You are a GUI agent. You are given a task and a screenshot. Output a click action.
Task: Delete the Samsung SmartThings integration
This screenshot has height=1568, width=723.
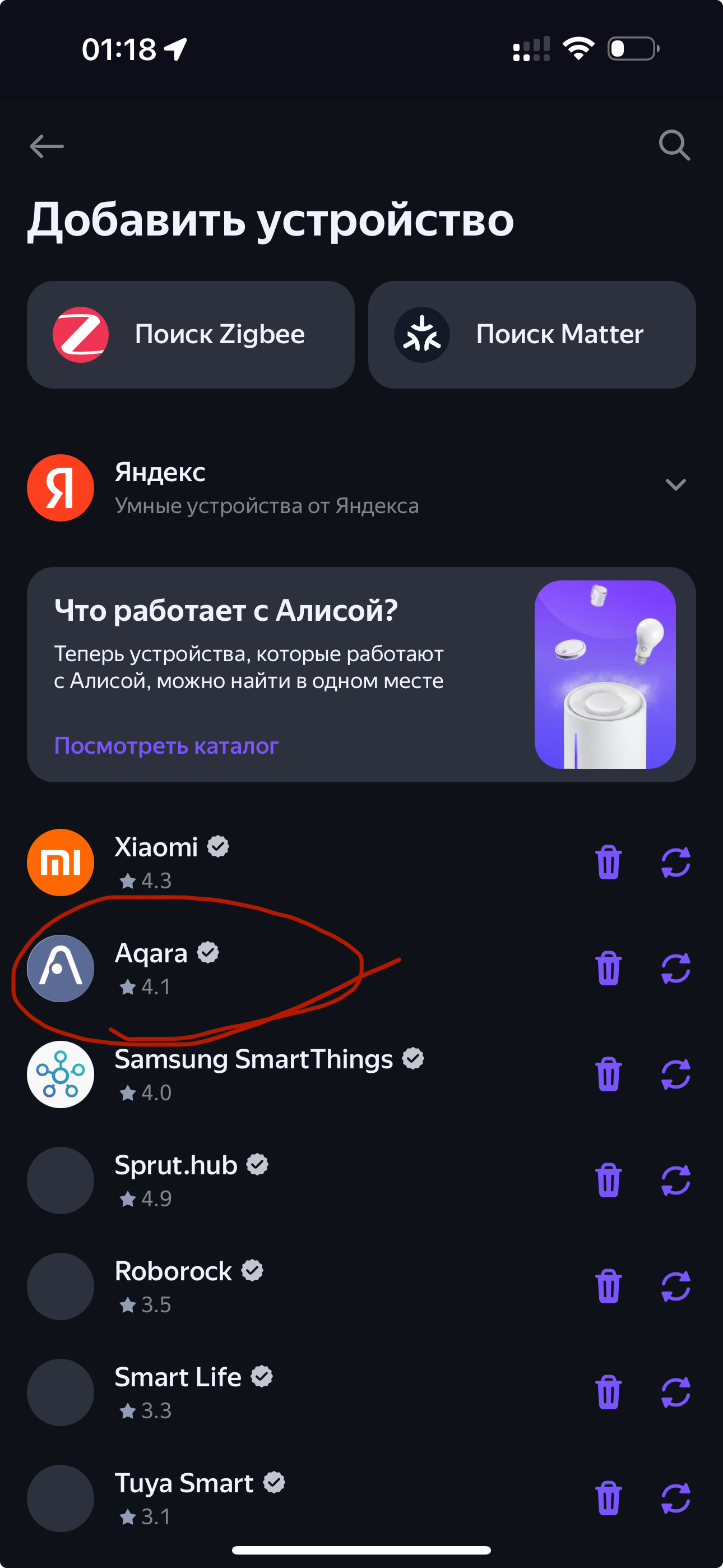point(608,1074)
